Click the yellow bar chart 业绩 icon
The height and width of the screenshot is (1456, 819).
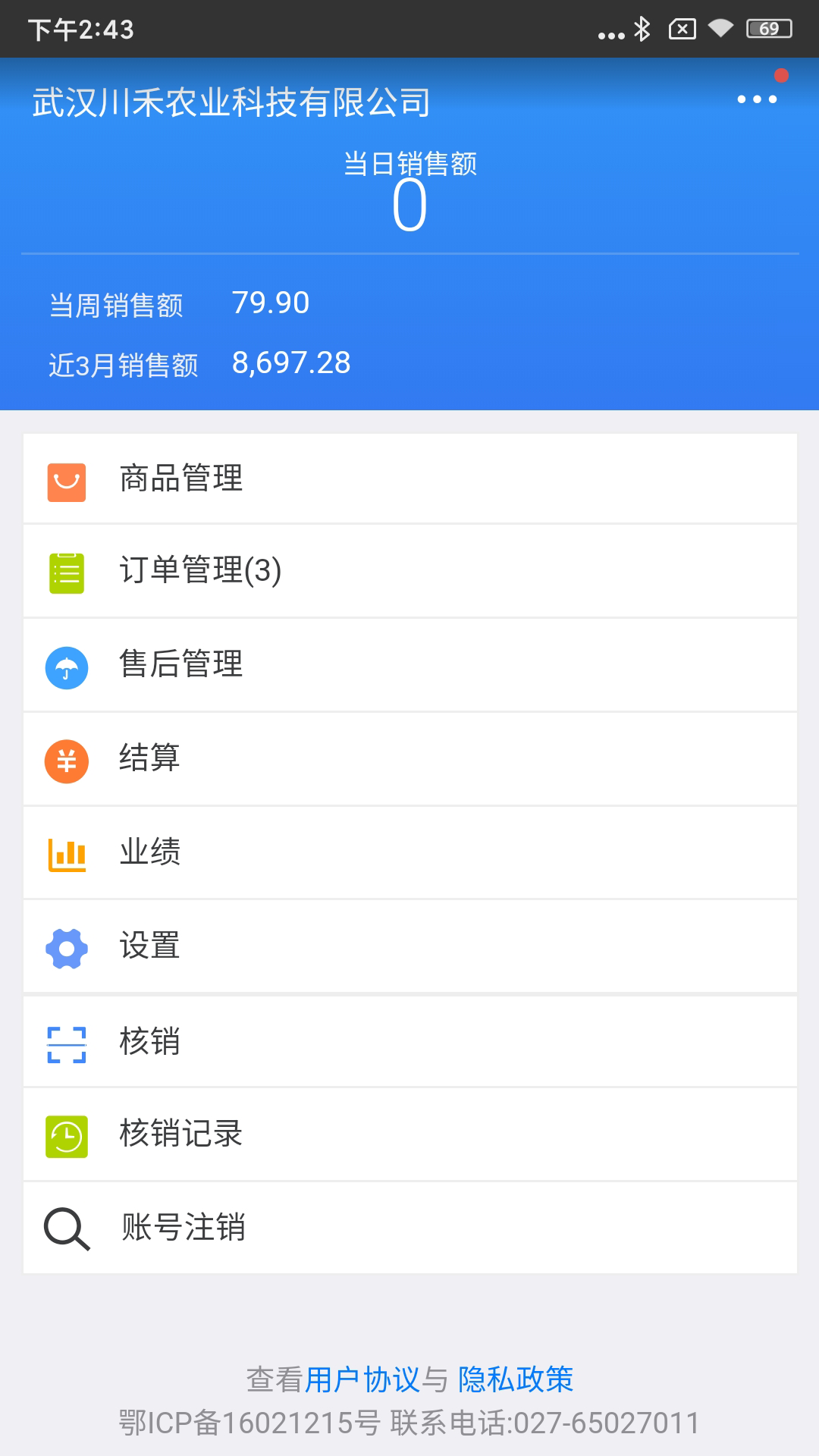(67, 852)
